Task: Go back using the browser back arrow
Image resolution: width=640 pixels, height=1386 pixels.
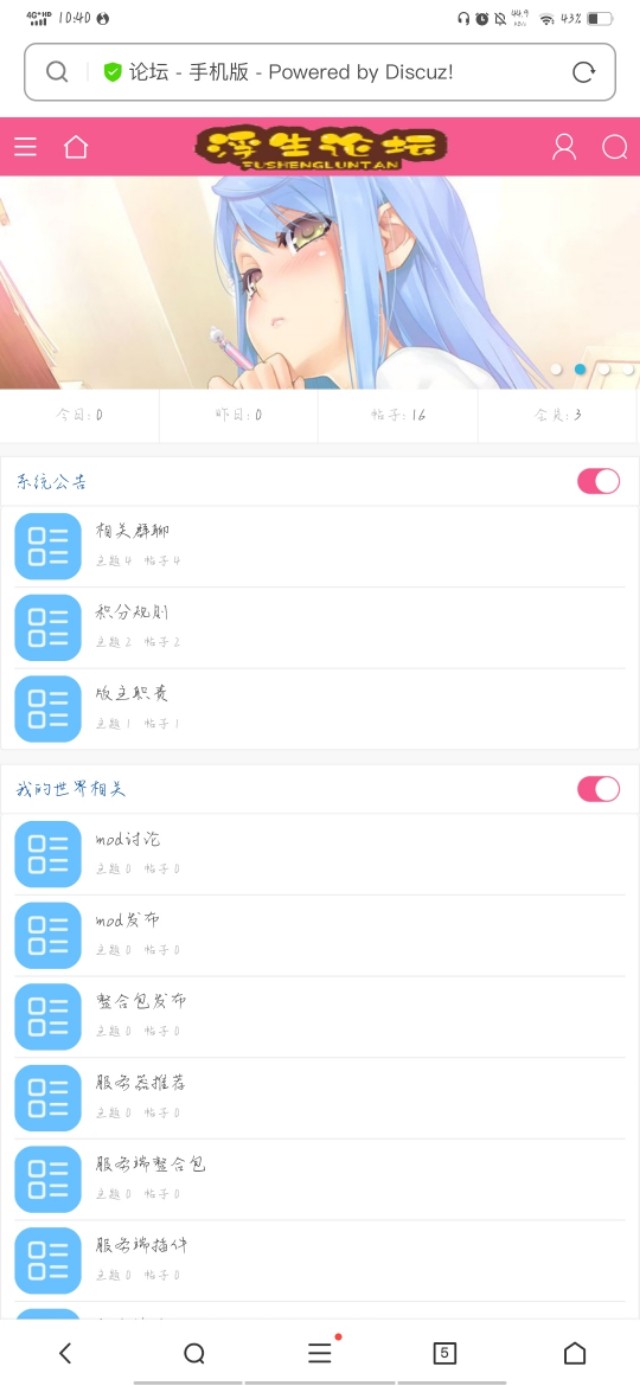Action: 65,1353
